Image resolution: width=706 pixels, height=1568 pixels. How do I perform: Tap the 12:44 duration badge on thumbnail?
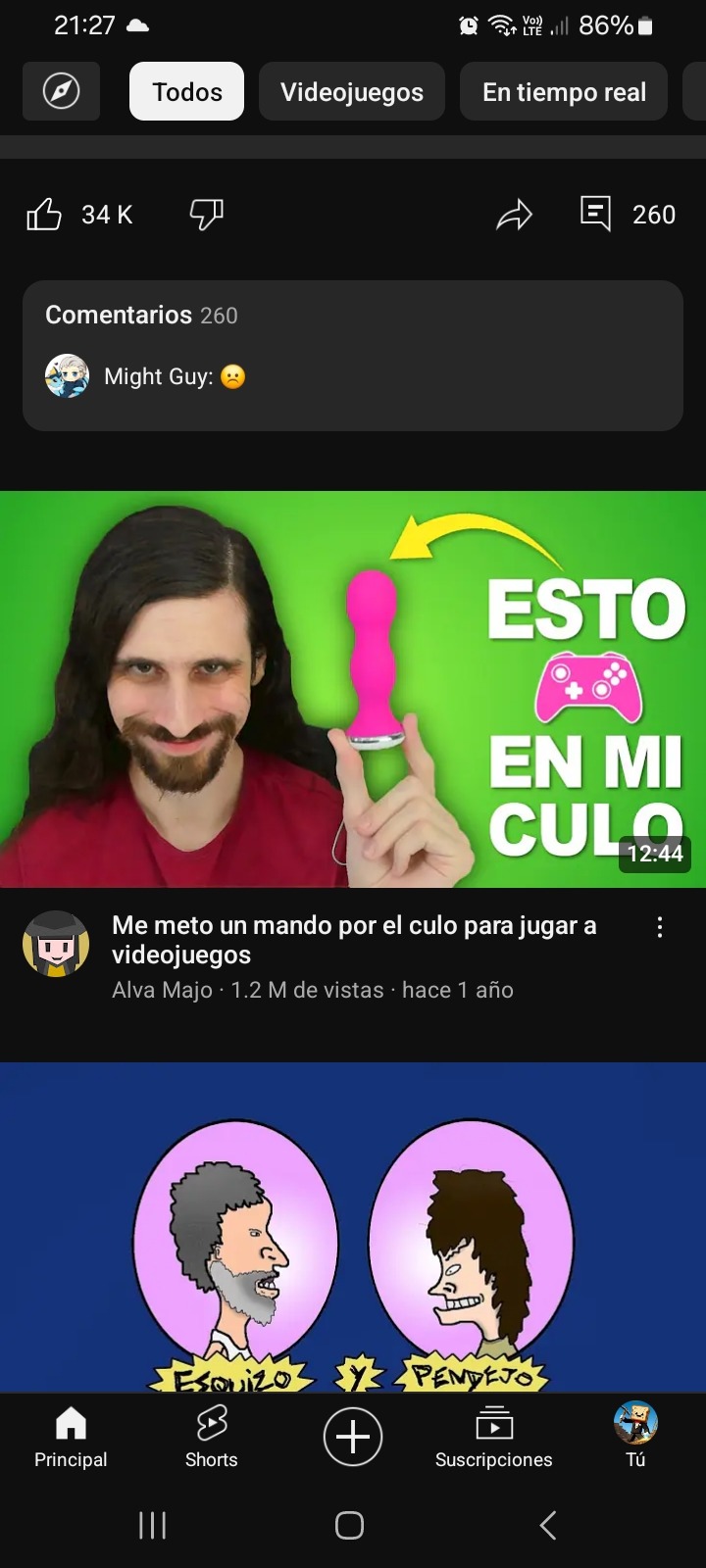(x=655, y=854)
